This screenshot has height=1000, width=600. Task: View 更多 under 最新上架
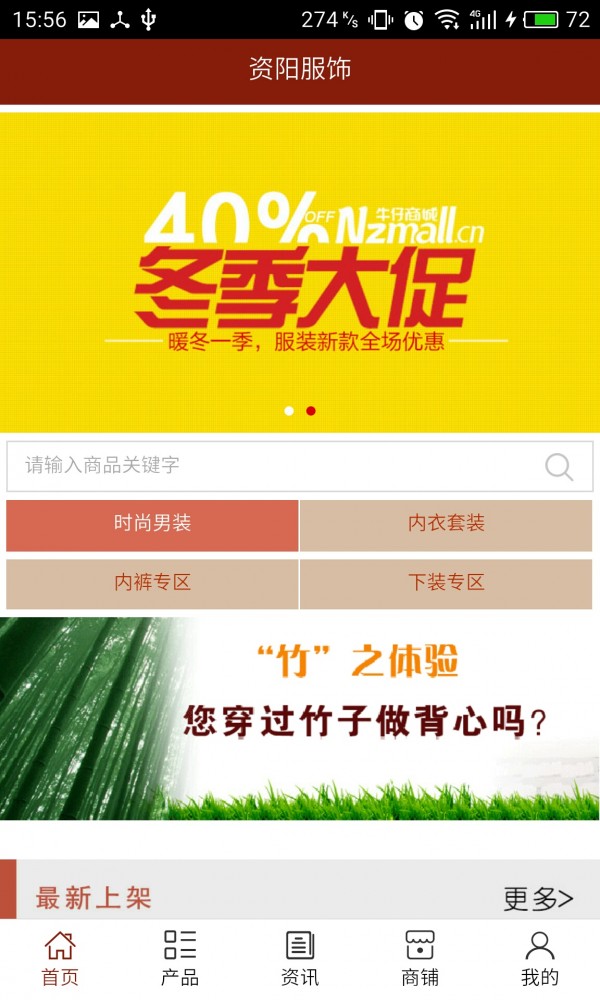pos(538,898)
